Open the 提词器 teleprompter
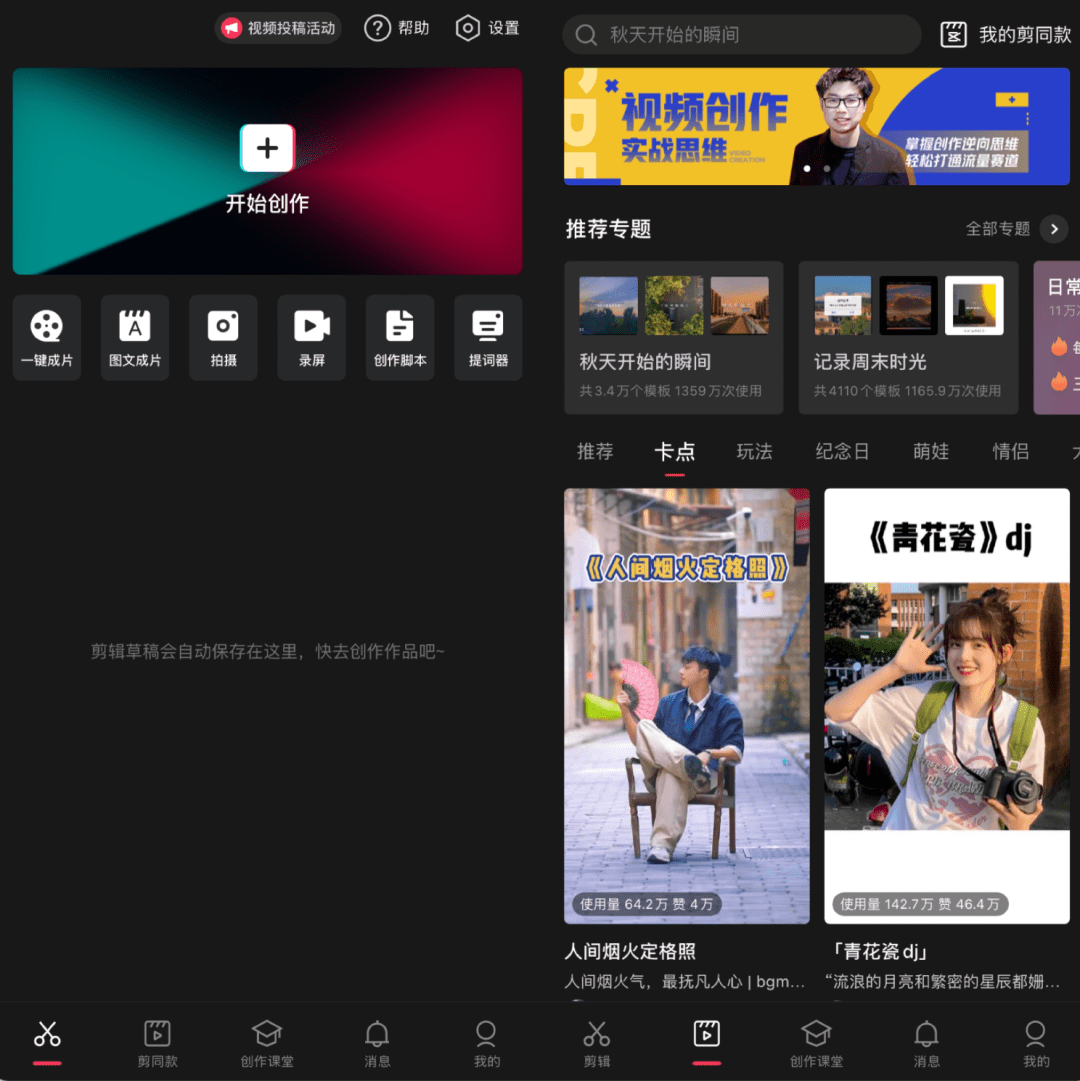The height and width of the screenshot is (1081, 1080). (x=488, y=337)
